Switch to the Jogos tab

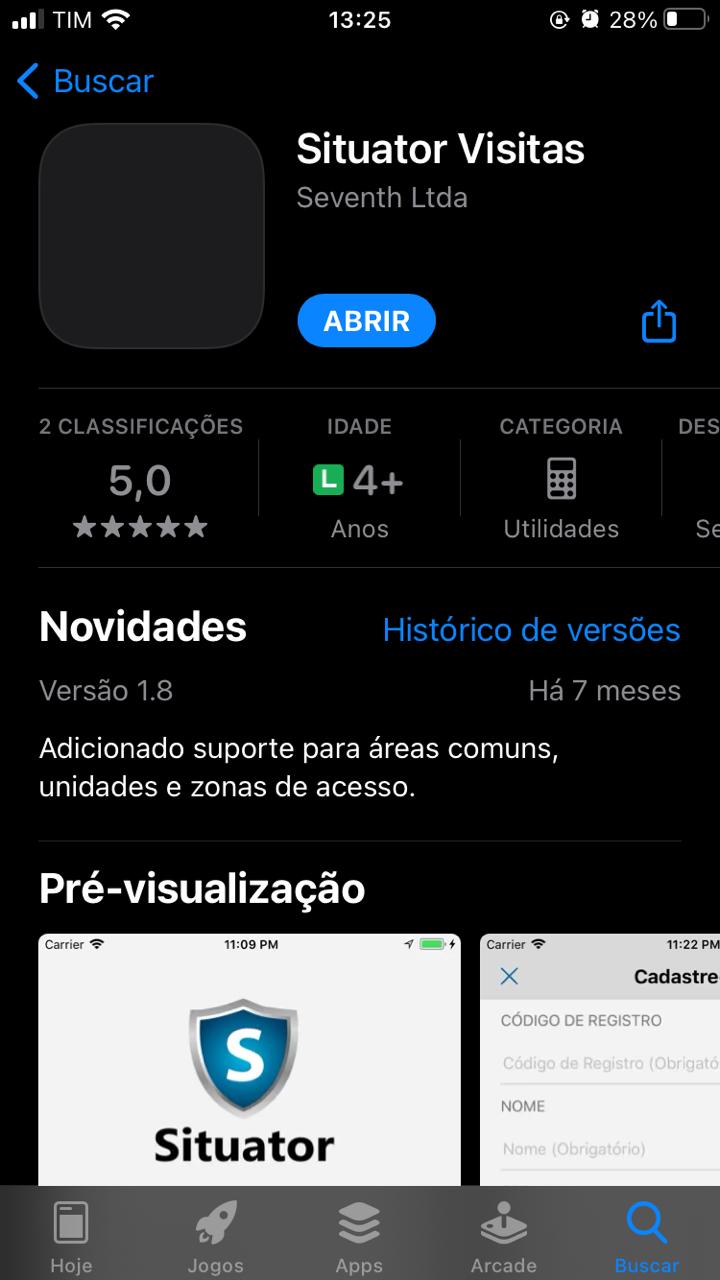coord(215,1236)
